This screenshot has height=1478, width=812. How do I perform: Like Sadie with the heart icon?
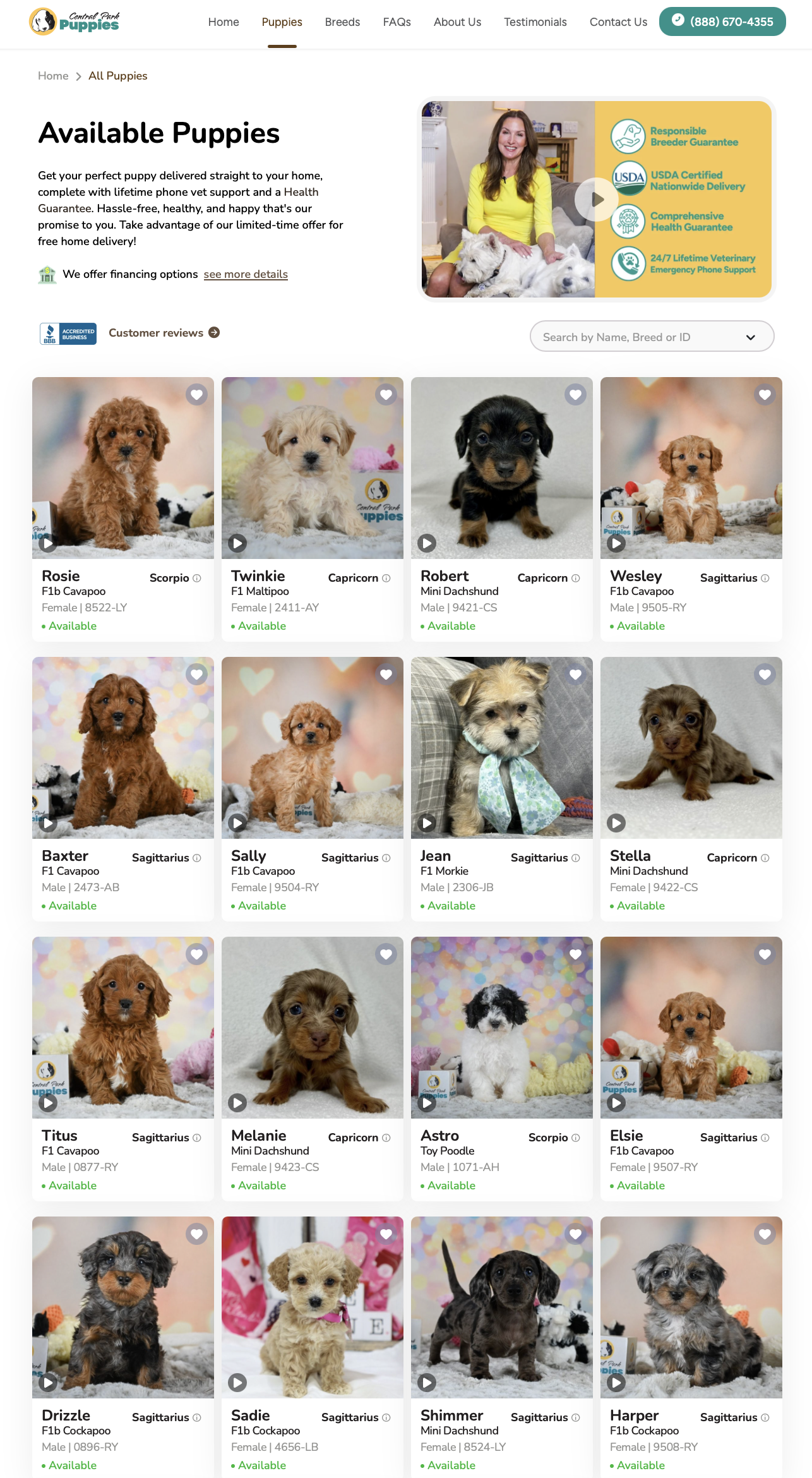(386, 1234)
